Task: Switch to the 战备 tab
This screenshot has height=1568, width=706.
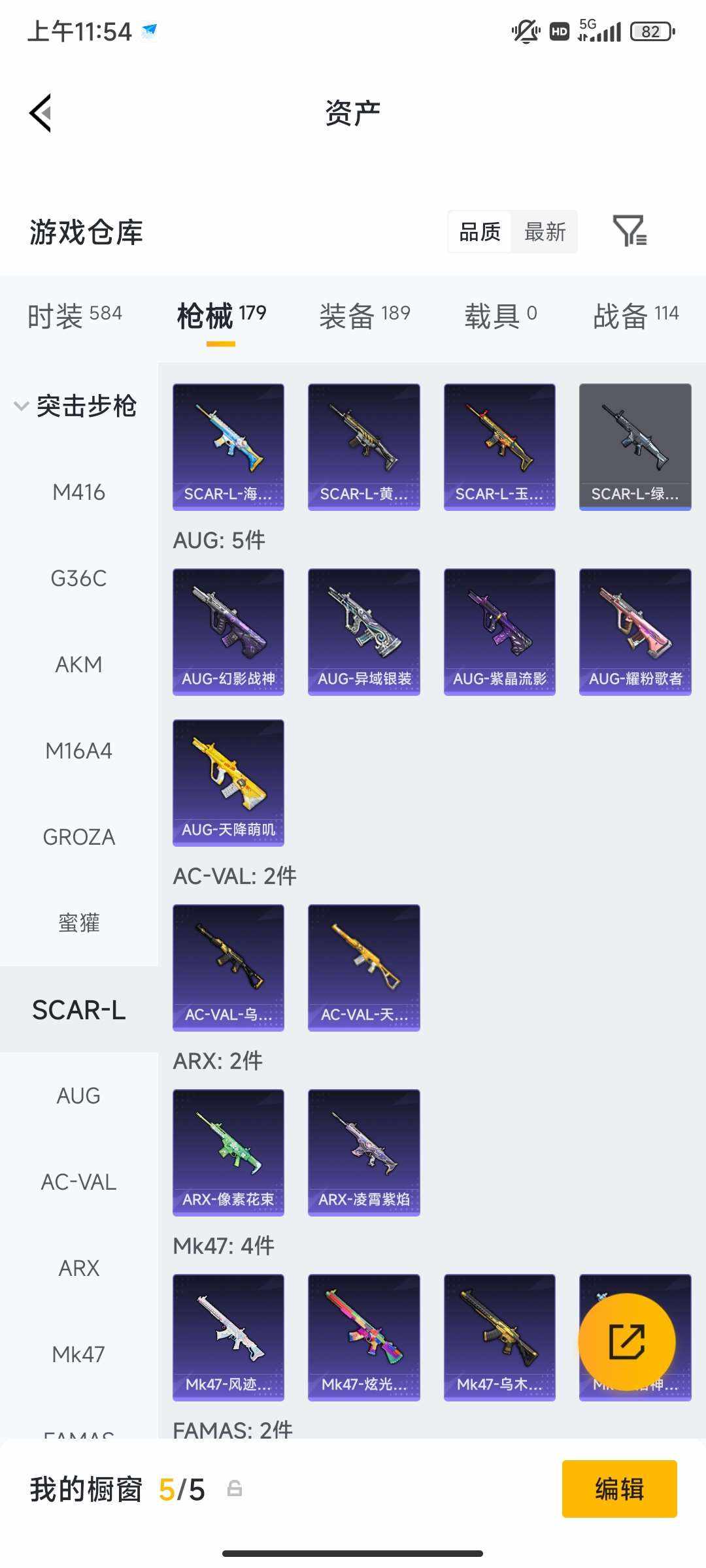Action: [x=635, y=316]
